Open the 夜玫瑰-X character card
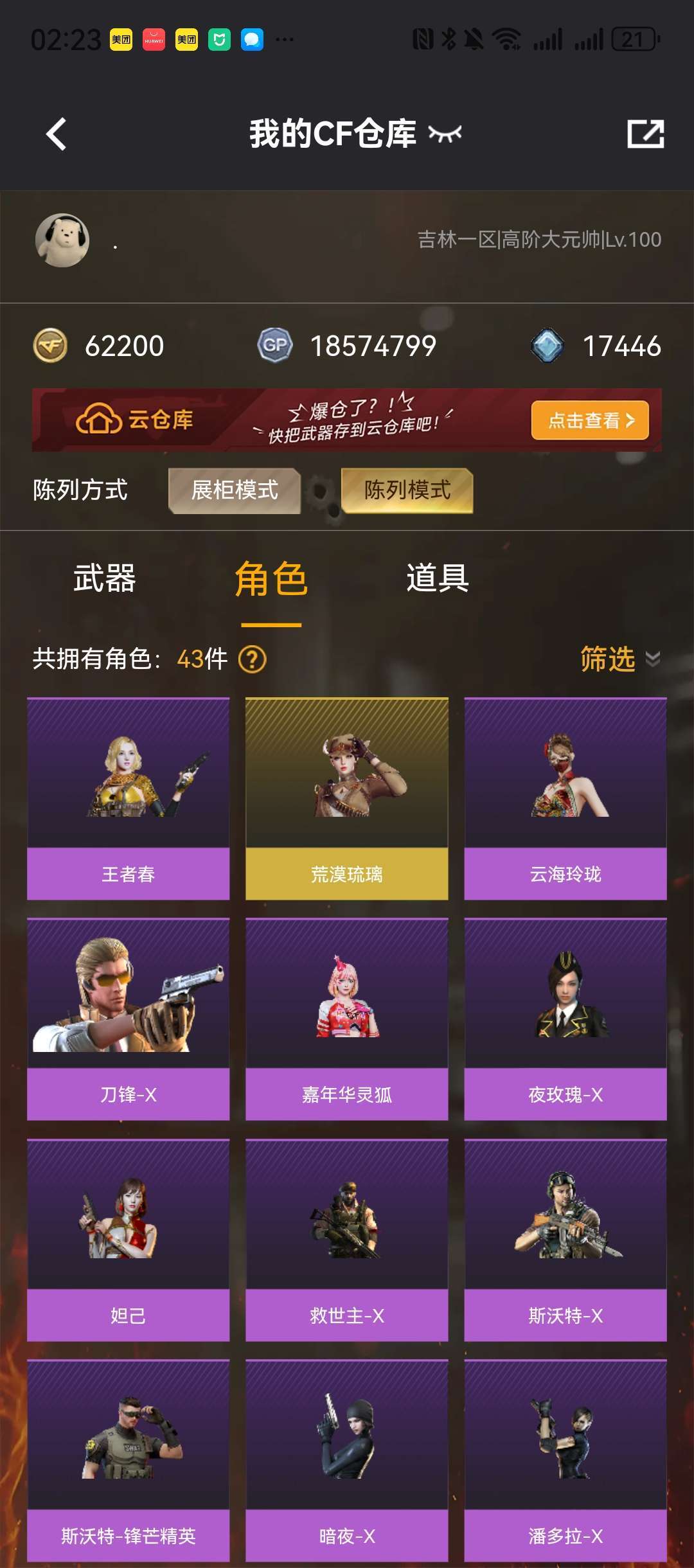The height and width of the screenshot is (1568, 694). tap(565, 1019)
